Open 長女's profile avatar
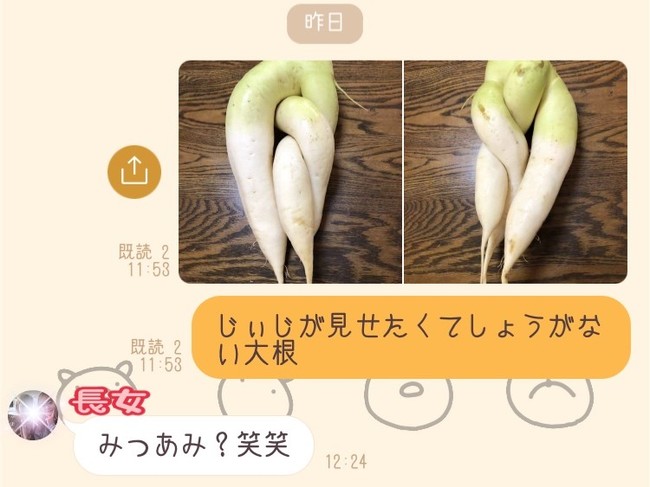The width and height of the screenshot is (650, 487). click(x=33, y=414)
